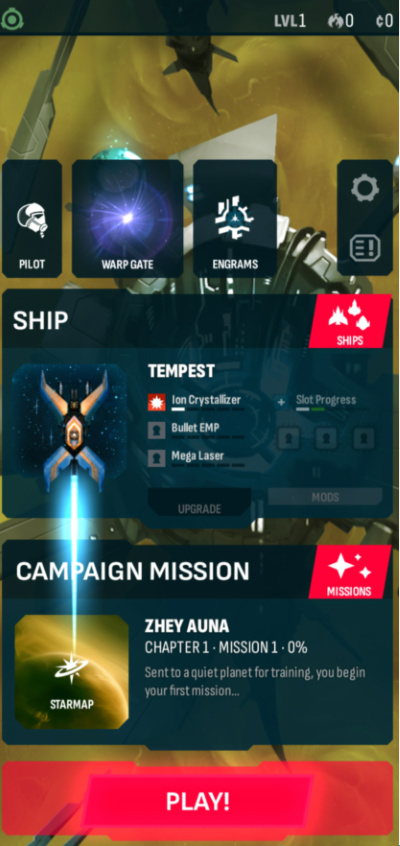Screen dimensions: 400x846
Task: Start the mission with Play!
Action: click(x=198, y=802)
